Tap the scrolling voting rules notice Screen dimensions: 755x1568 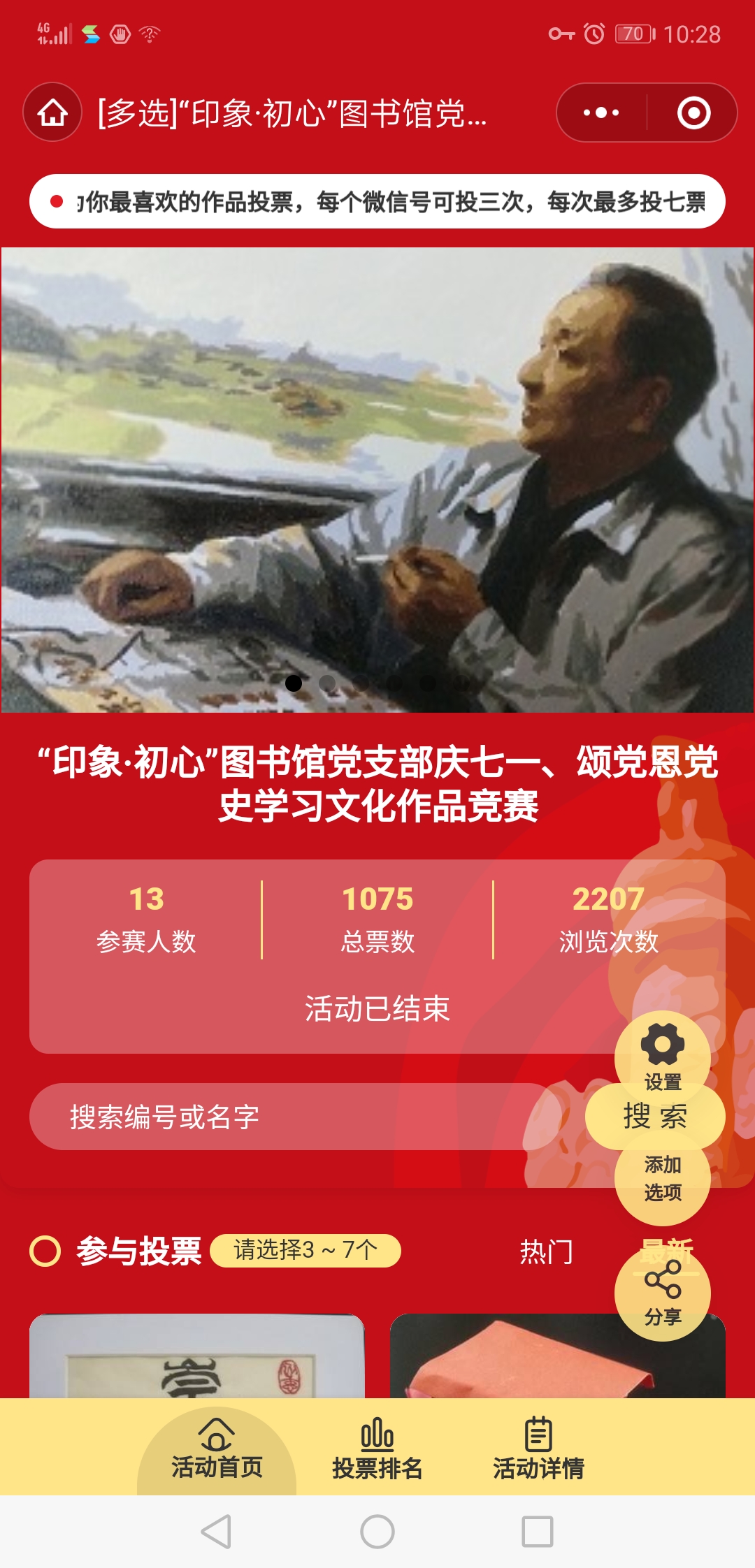click(377, 202)
